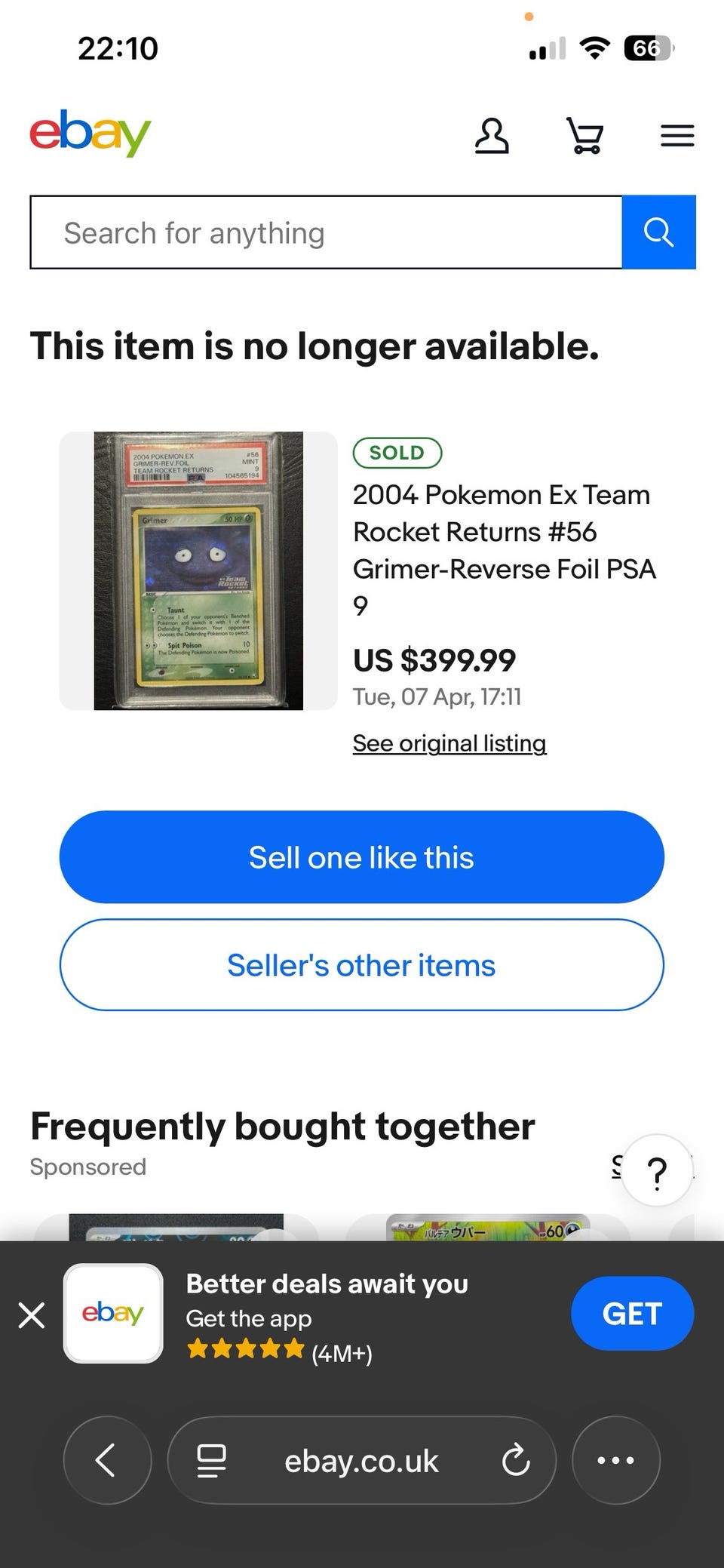Reload the ebay.co.uk page
Screen dimensions: 724x1568
pos(516,1460)
